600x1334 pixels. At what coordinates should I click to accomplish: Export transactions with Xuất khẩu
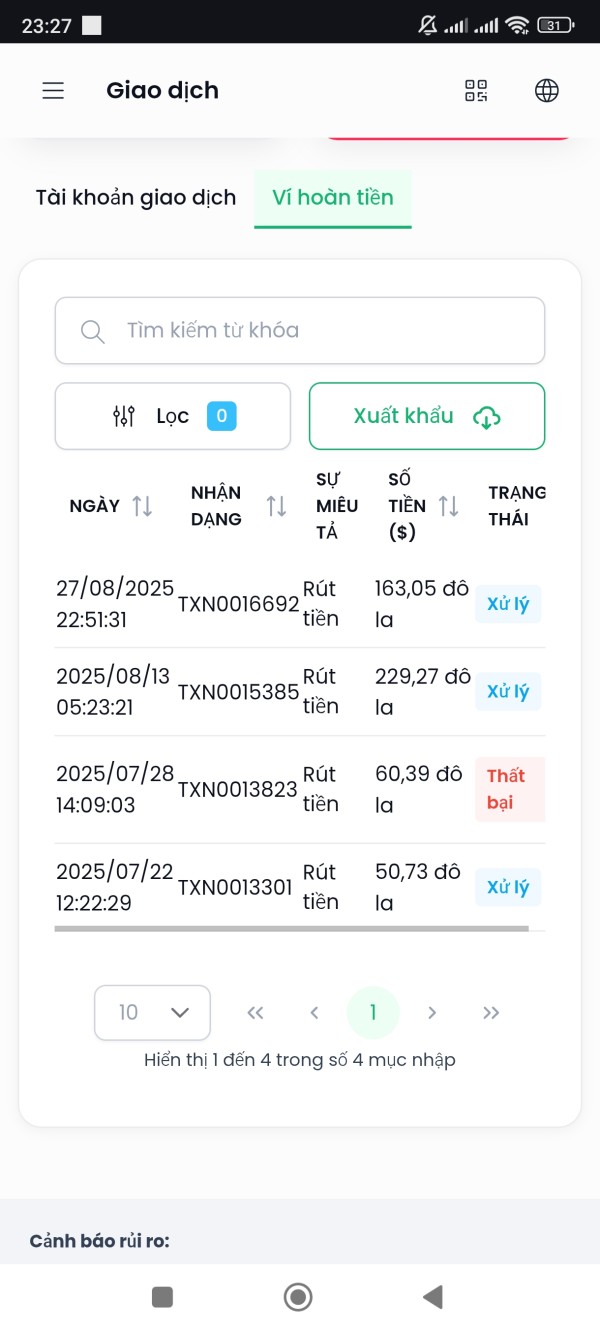(x=427, y=416)
